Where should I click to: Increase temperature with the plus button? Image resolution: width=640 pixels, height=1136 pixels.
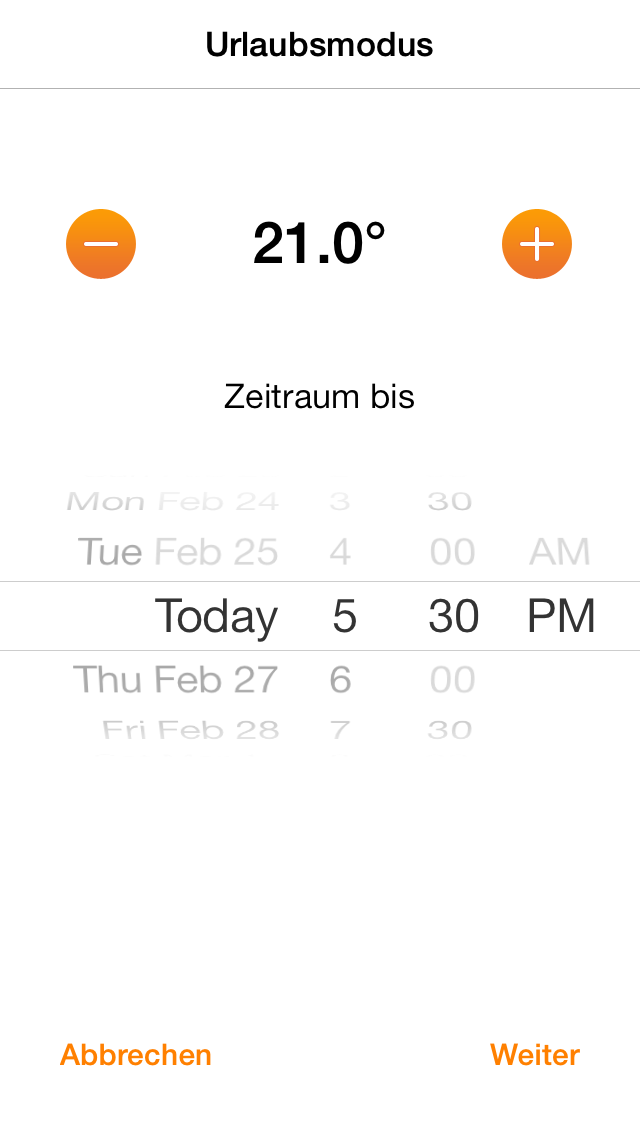[536, 244]
